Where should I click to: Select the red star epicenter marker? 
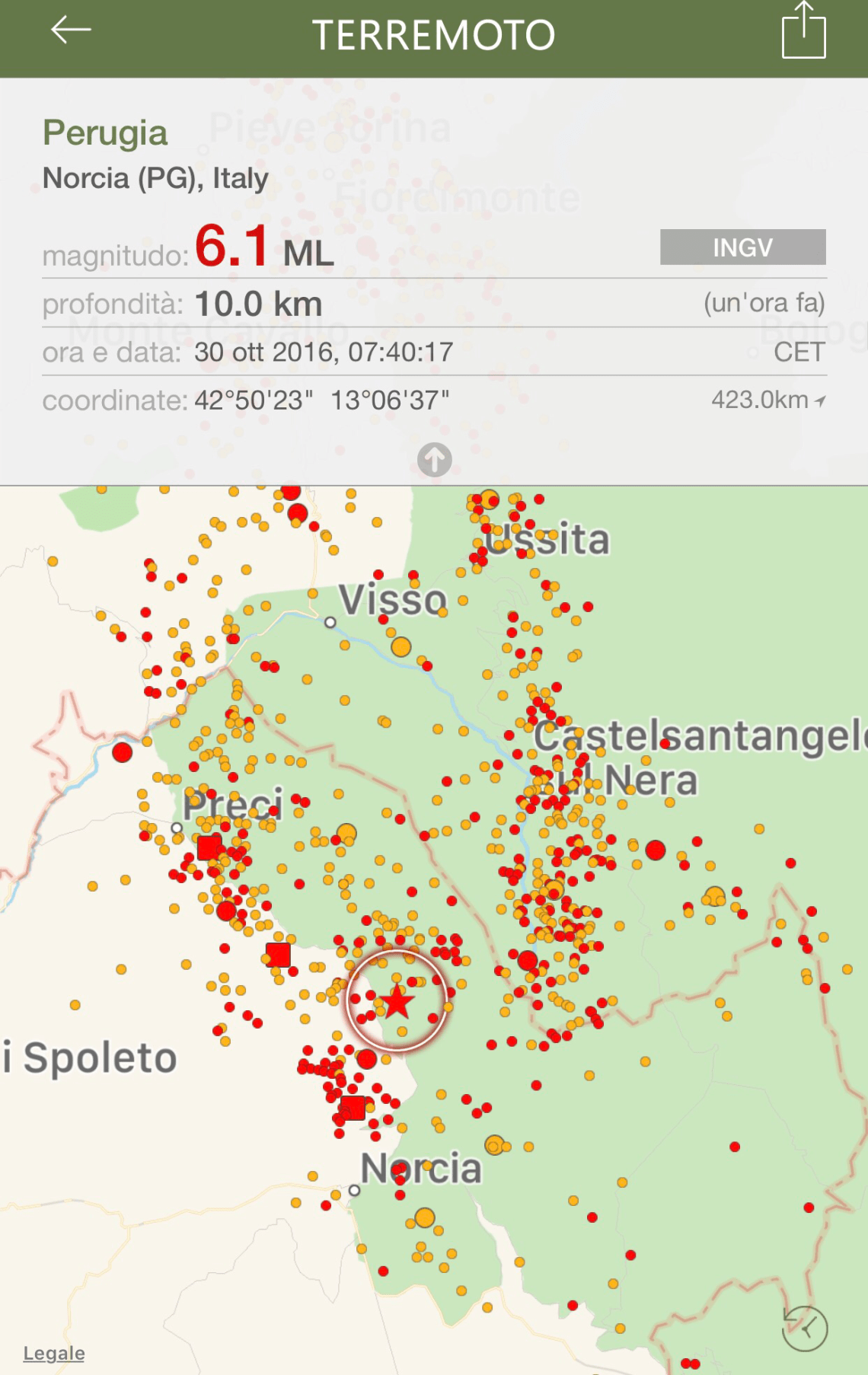coord(397,1002)
